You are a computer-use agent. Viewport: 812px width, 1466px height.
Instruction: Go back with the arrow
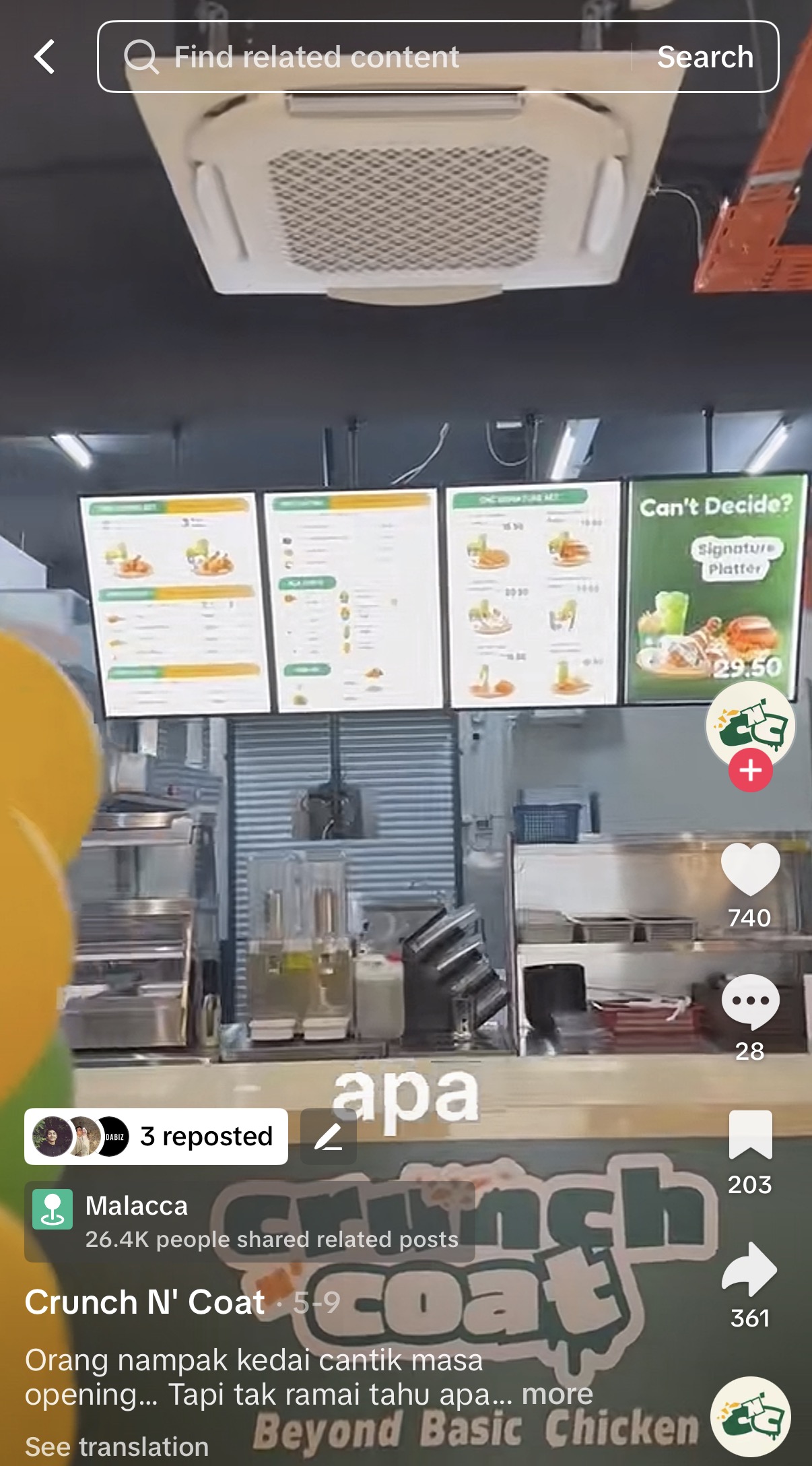point(44,57)
